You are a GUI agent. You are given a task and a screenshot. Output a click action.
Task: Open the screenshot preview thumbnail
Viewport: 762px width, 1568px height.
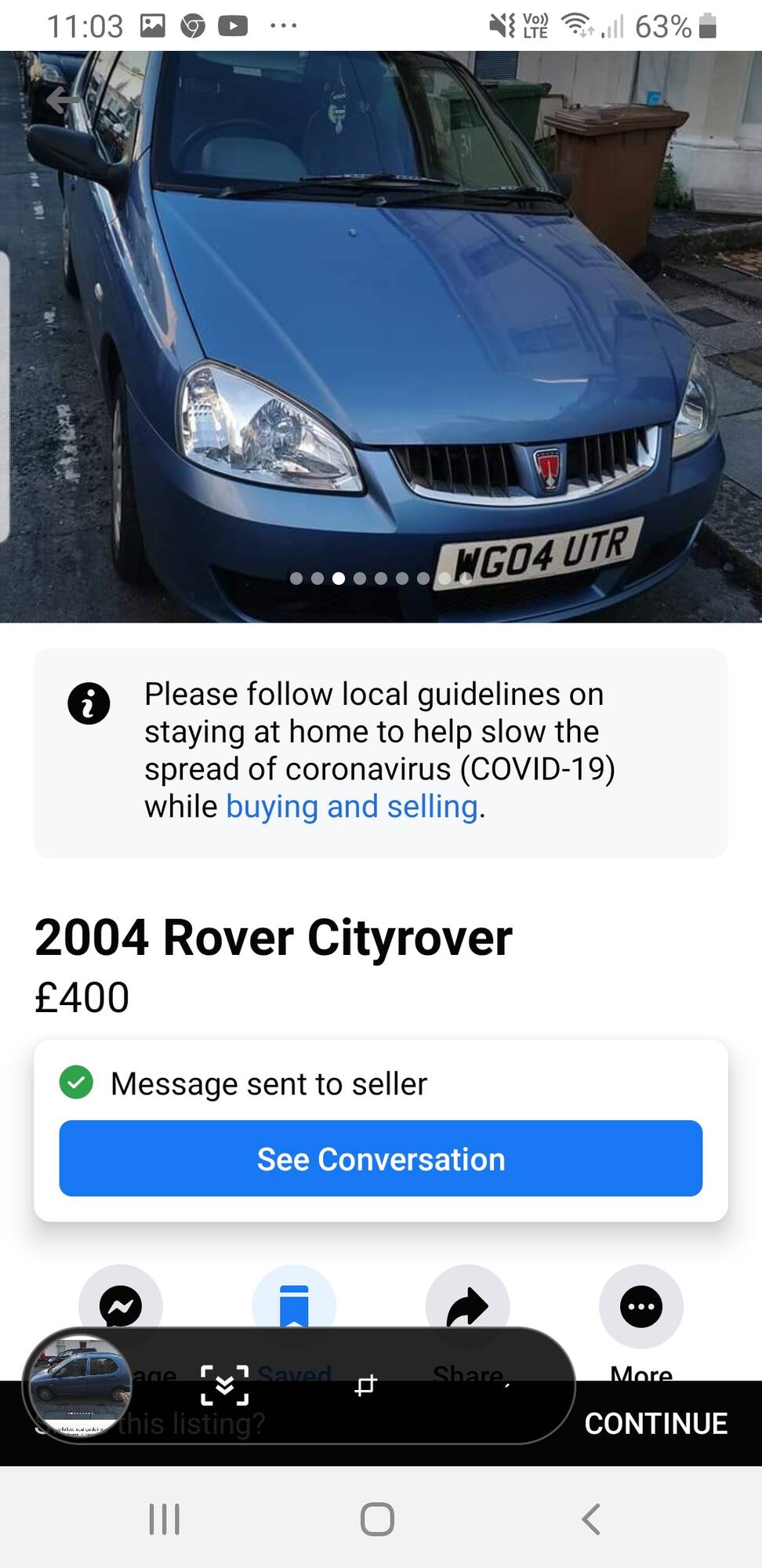click(x=79, y=1386)
